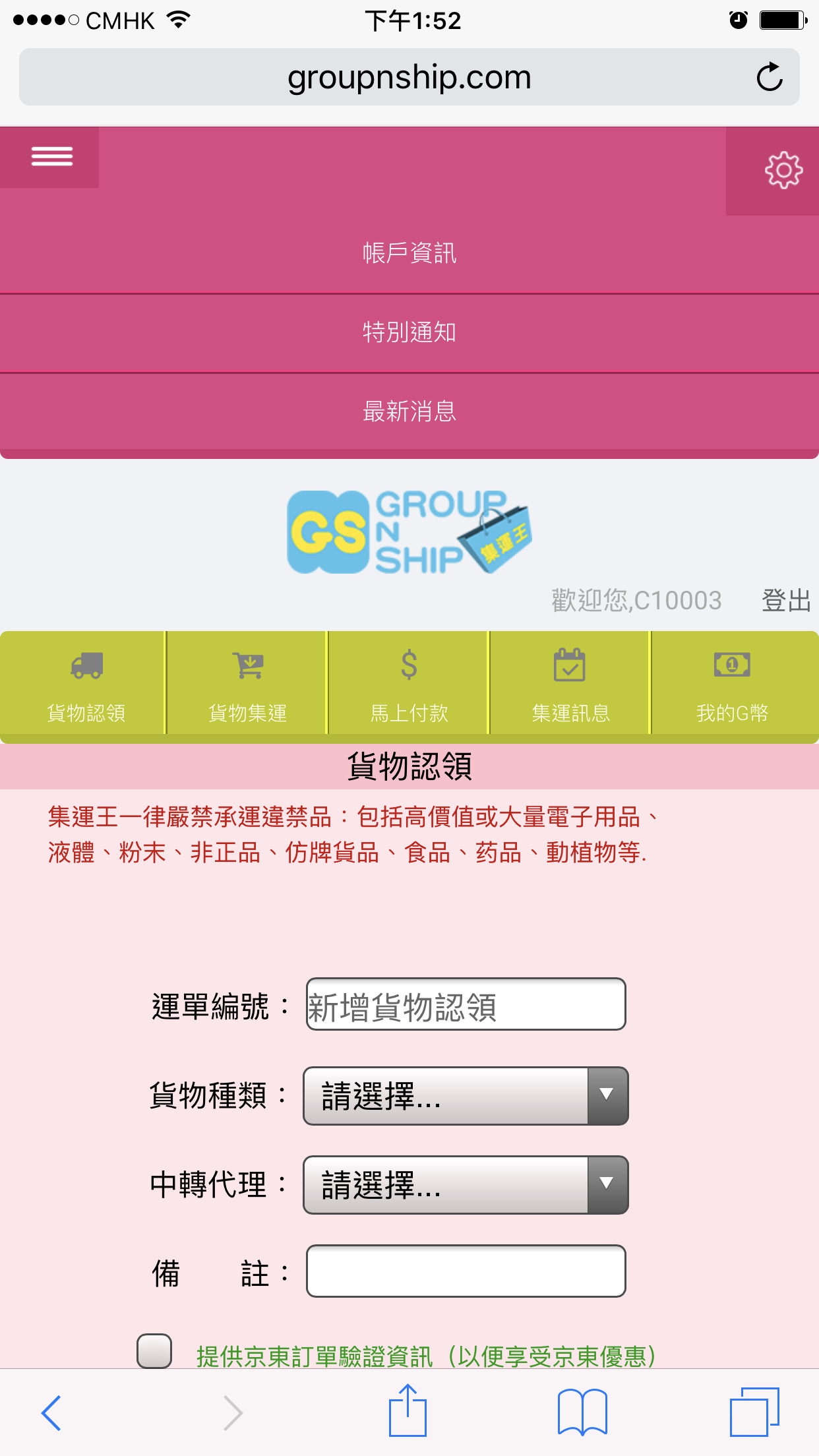Screen dimensions: 819x1456
Task: Expand the 貨物種類 dropdown
Action: [466, 1096]
